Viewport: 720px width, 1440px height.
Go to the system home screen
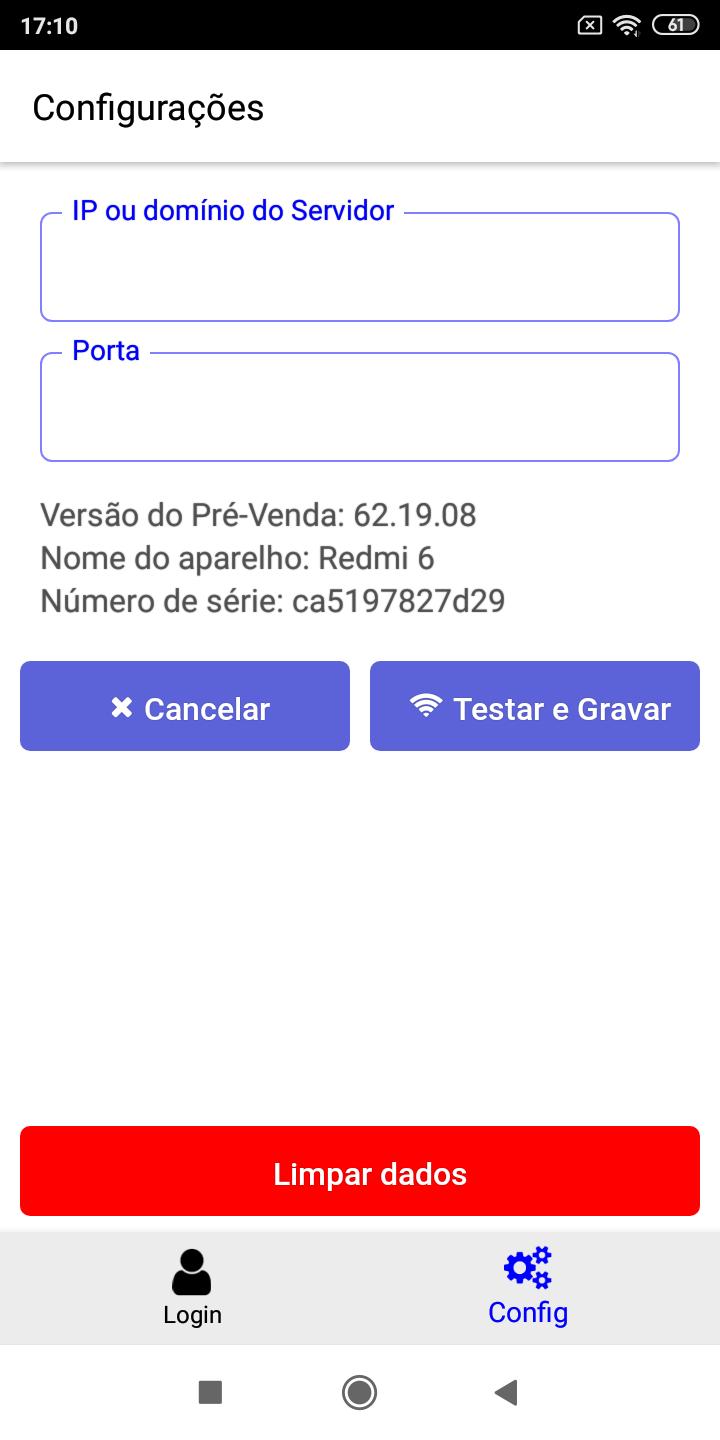pyautogui.click(x=359, y=1392)
